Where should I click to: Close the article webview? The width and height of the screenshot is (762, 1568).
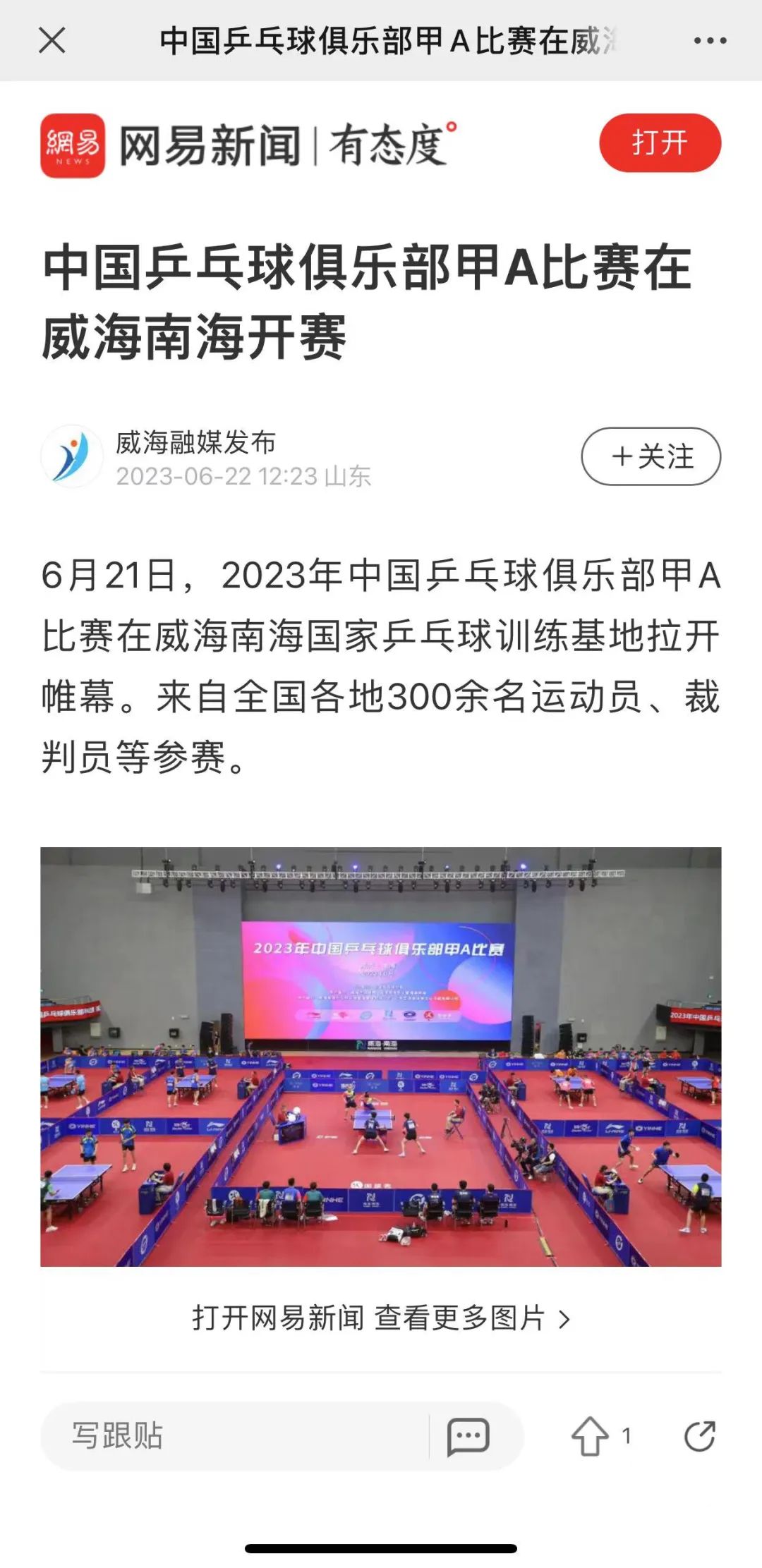(x=52, y=40)
